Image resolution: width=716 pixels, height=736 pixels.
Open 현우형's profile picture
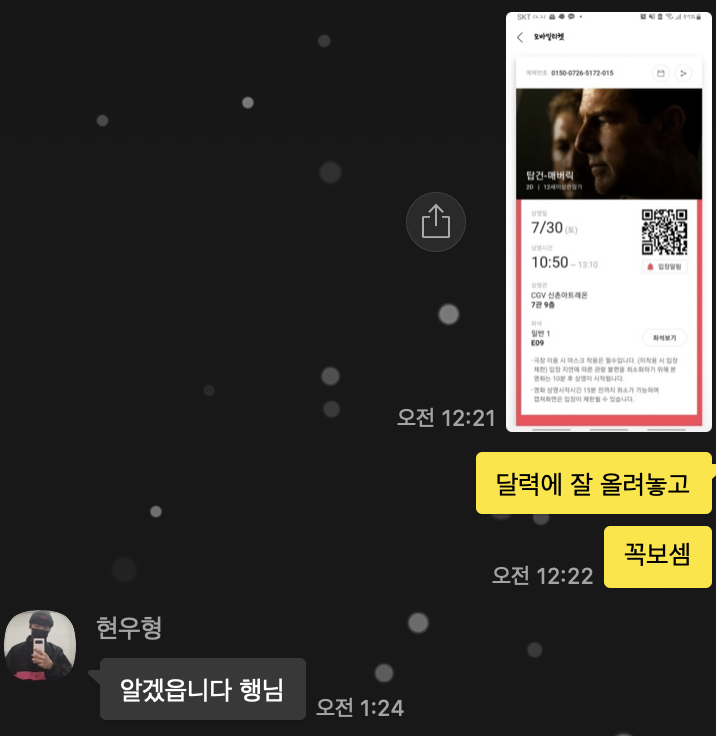40,645
